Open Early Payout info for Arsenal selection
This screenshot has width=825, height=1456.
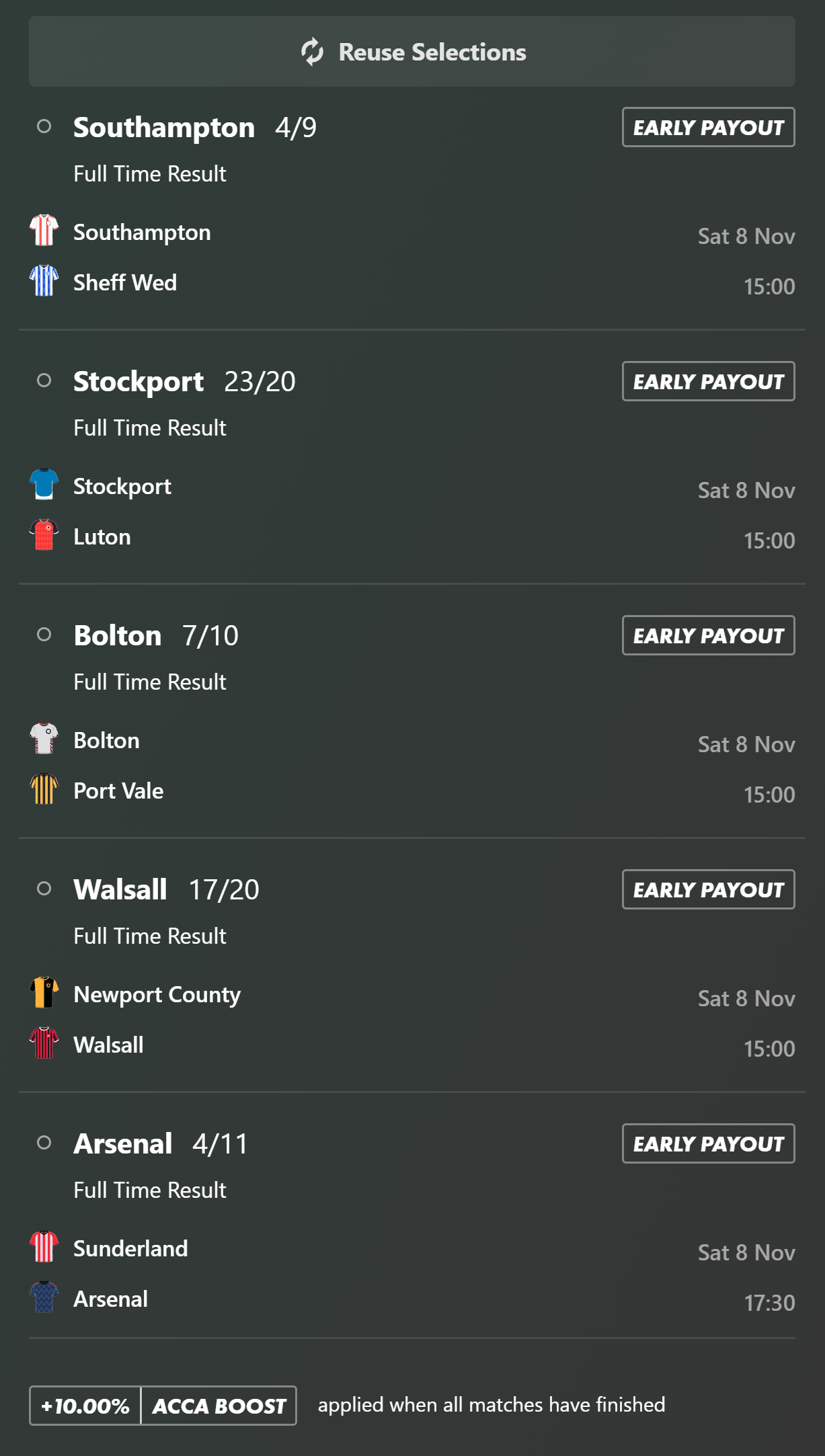coord(708,1143)
